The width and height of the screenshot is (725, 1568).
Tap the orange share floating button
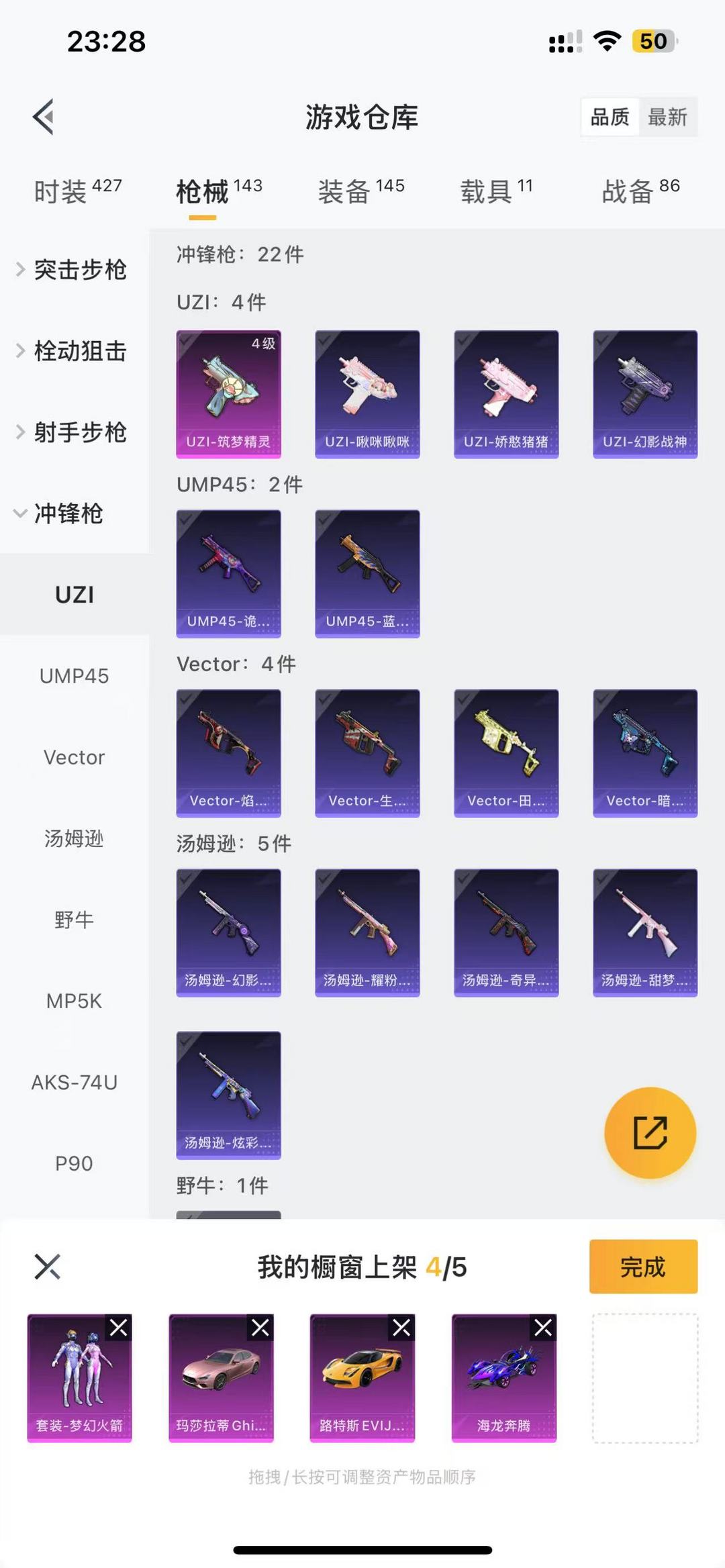[650, 1132]
